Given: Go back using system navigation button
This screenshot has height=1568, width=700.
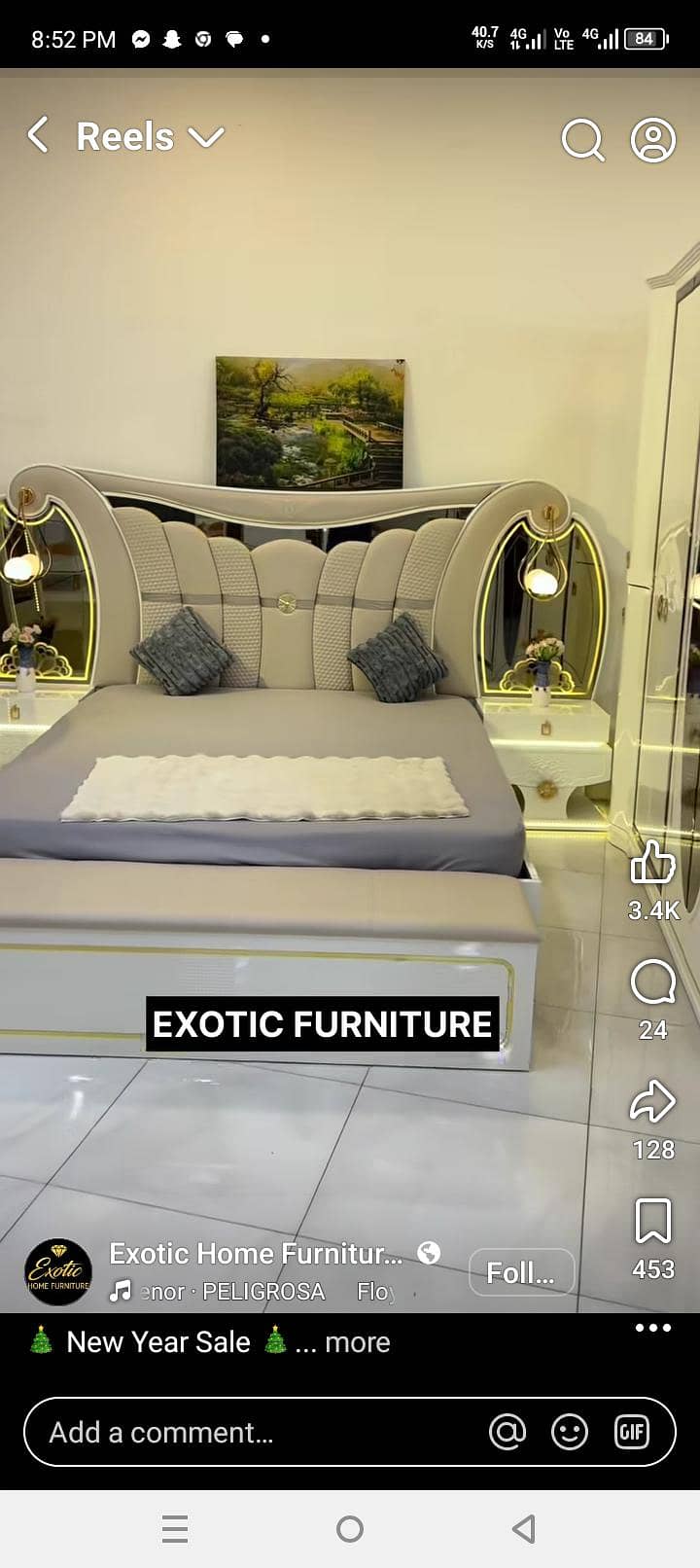Looking at the screenshot, I should pos(524,1528).
